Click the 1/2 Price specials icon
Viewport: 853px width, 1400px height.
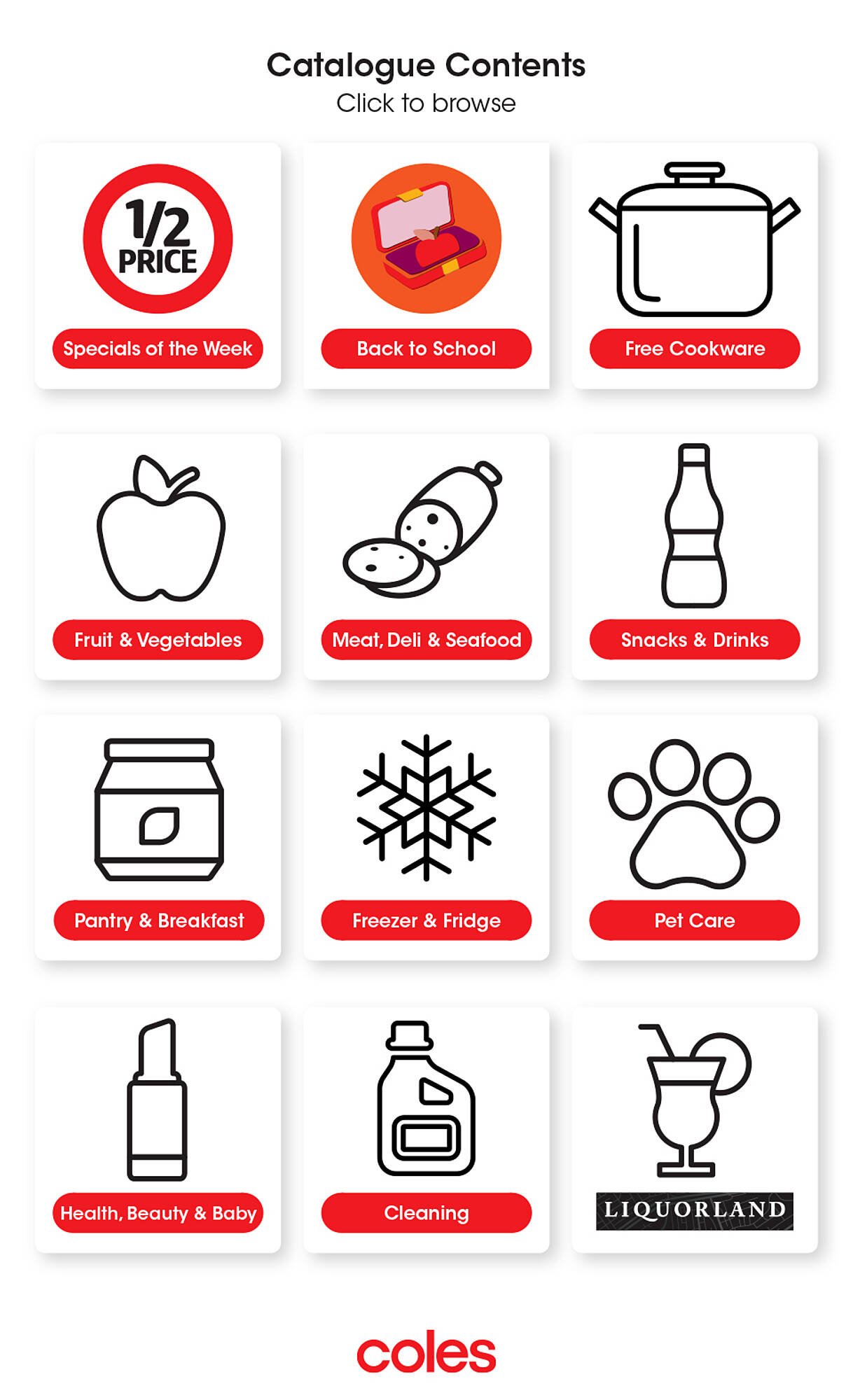click(x=158, y=238)
